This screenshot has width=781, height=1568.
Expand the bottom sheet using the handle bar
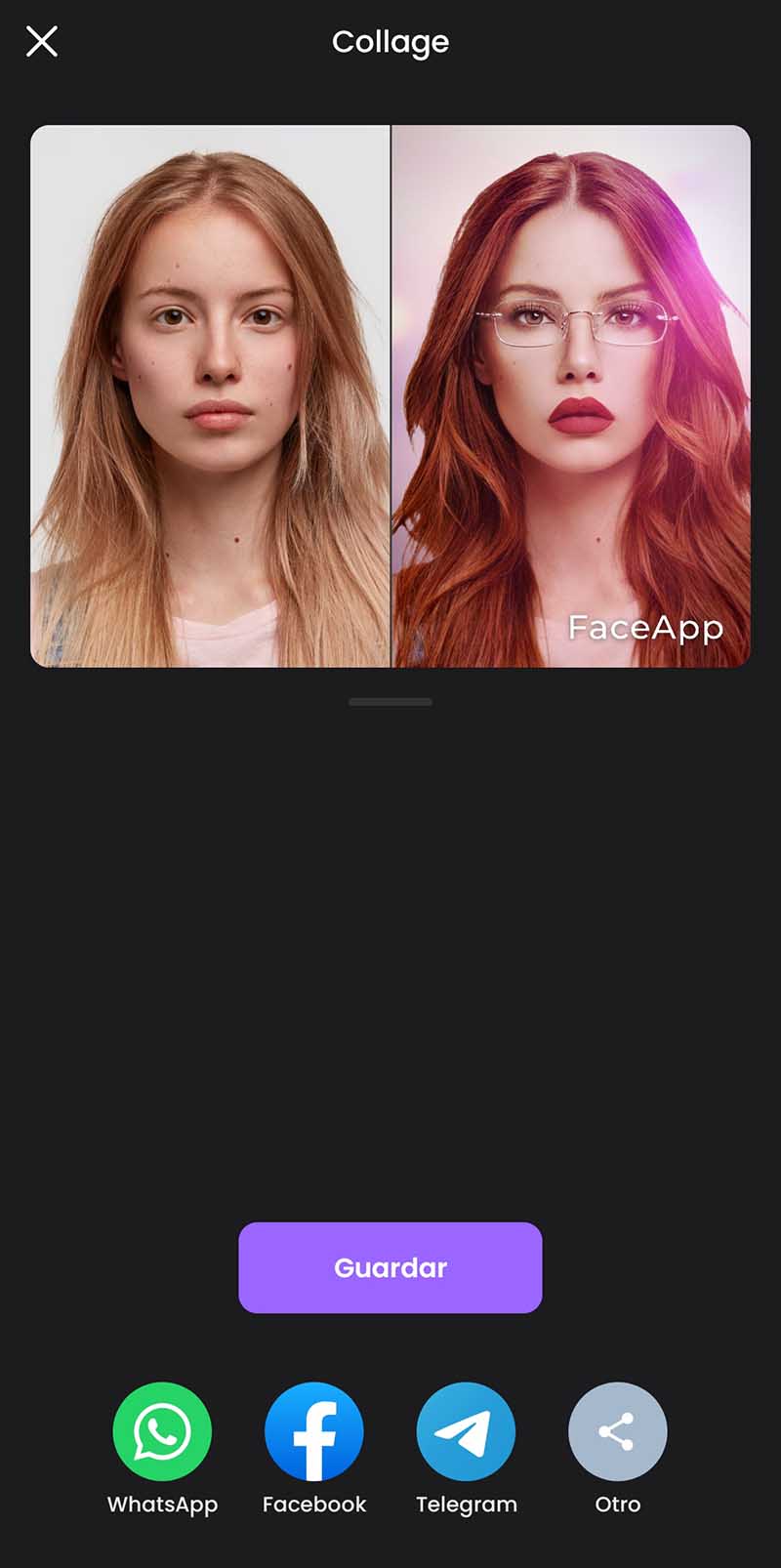point(390,701)
